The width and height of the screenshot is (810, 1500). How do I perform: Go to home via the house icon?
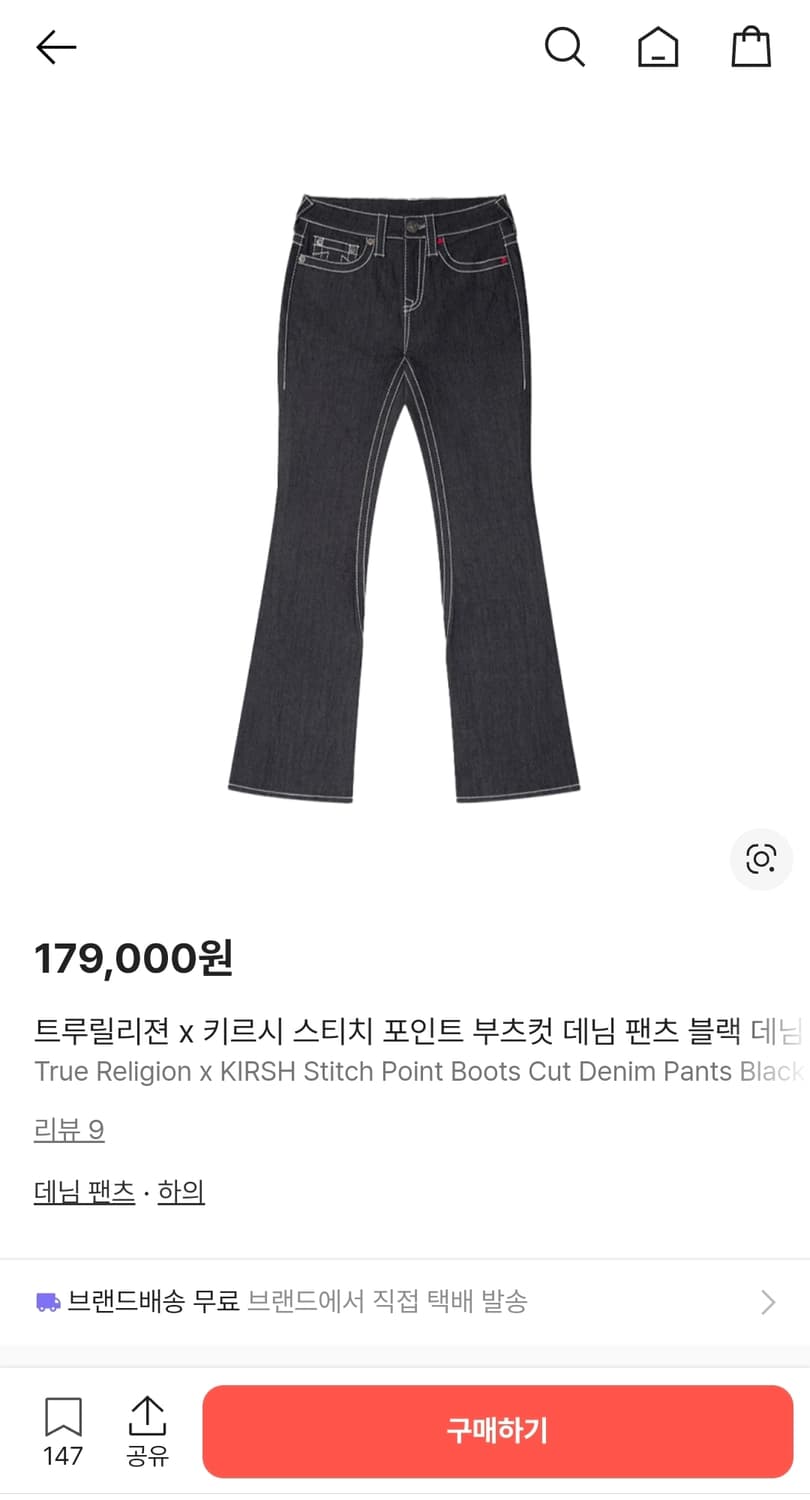(x=659, y=46)
